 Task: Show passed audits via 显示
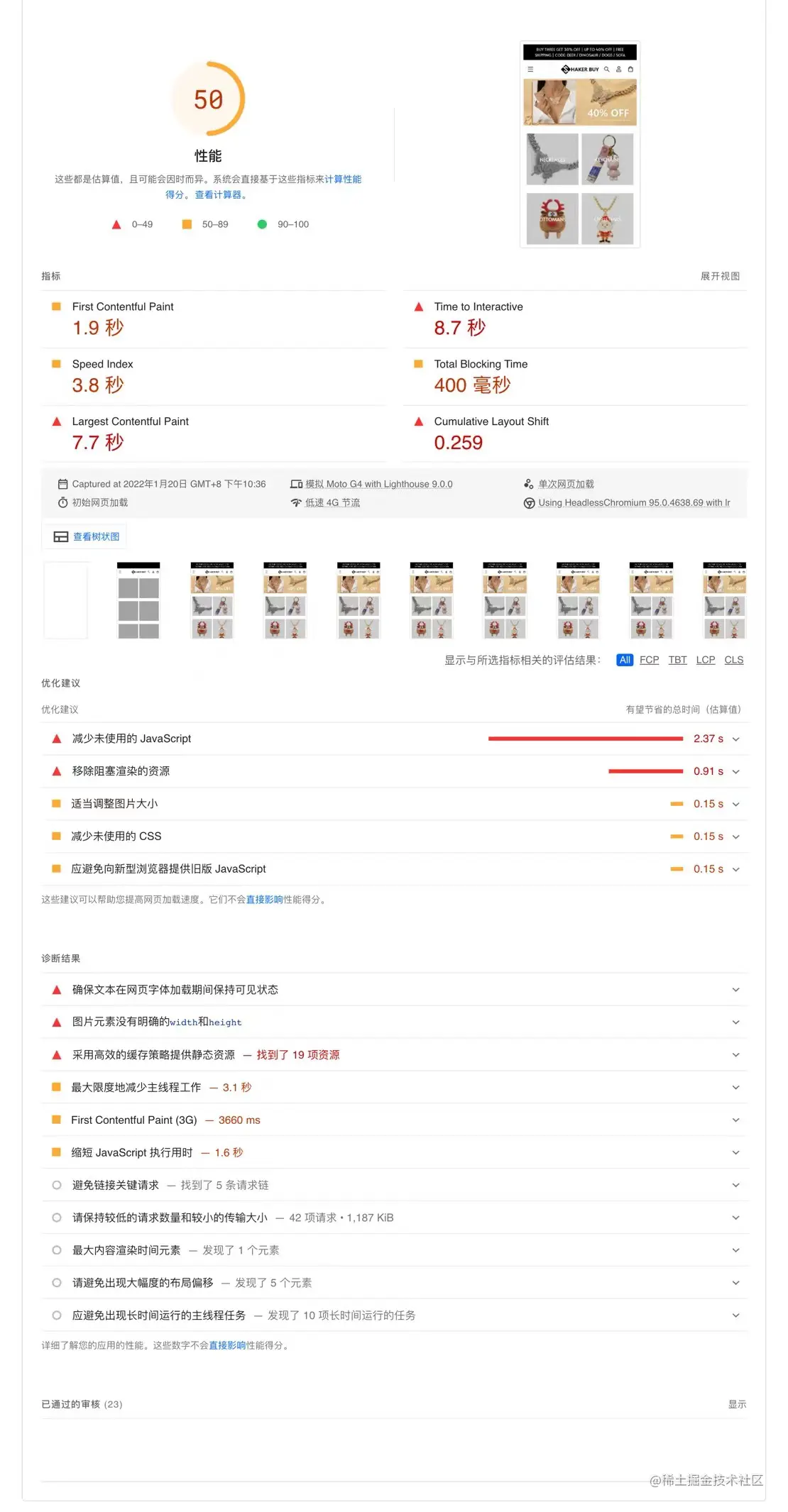(x=737, y=1404)
